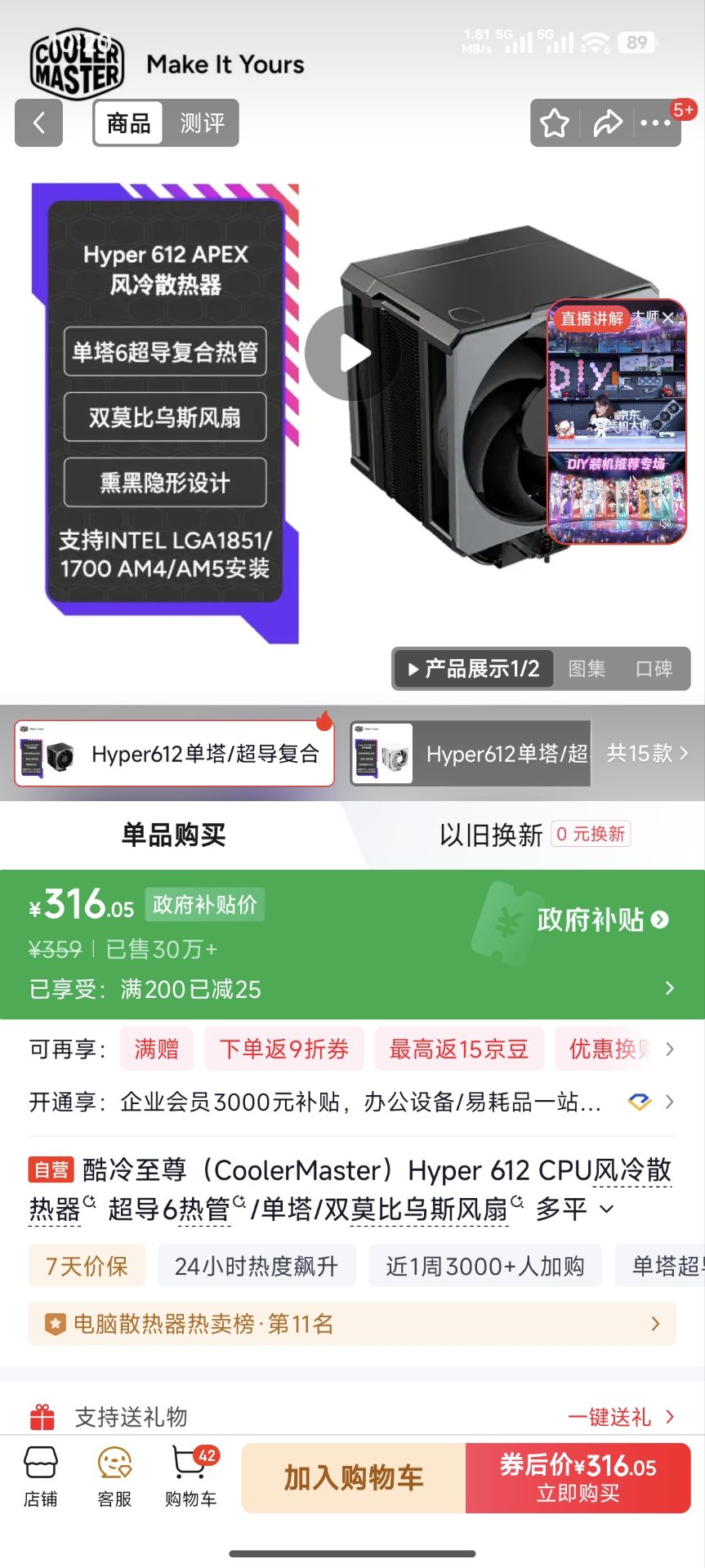Viewport: 705px width, 1568px height.
Task: Switch to the 图集 gallery view
Action: [587, 669]
